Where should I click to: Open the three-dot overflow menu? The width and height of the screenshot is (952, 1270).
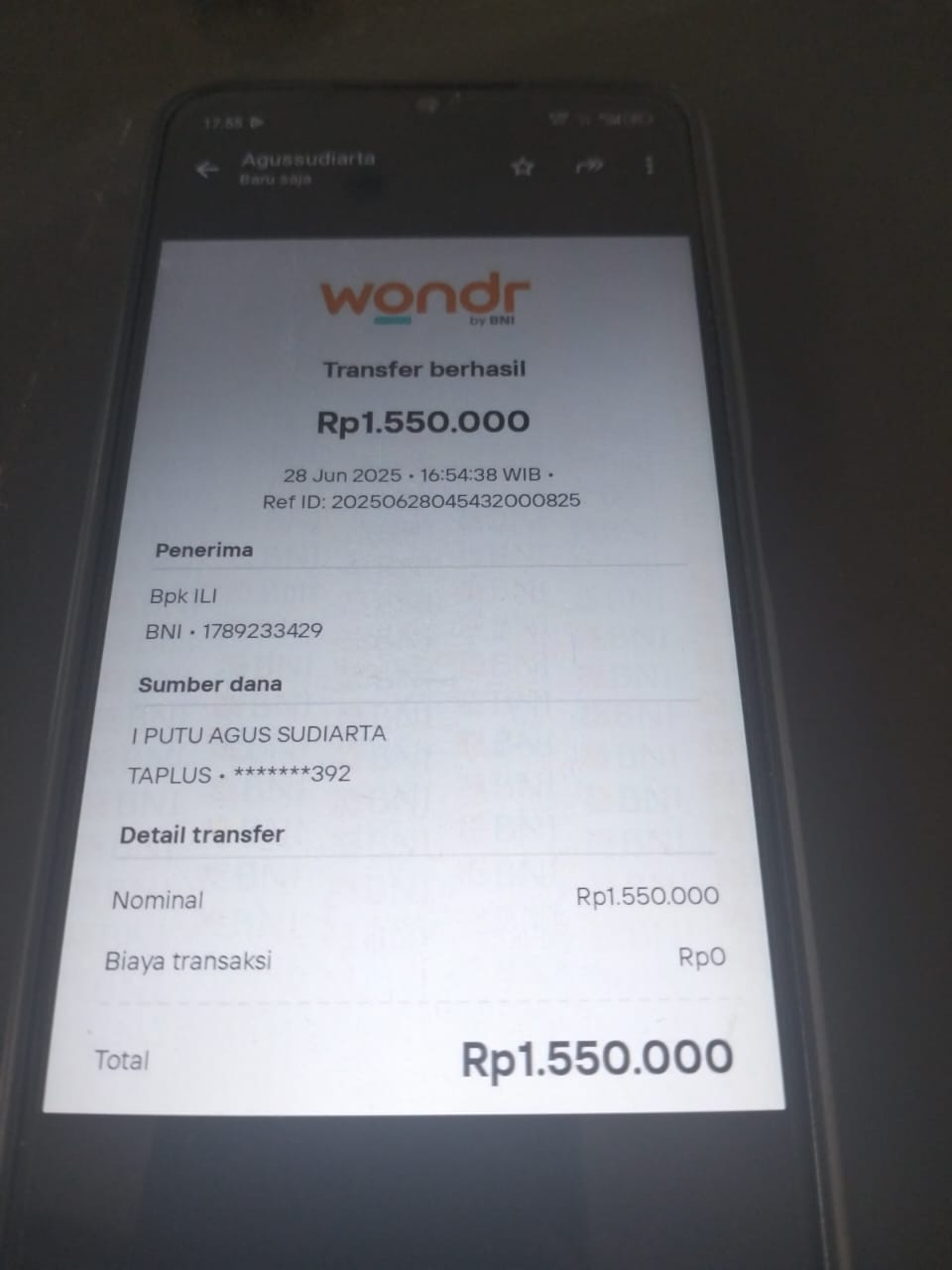650,165
